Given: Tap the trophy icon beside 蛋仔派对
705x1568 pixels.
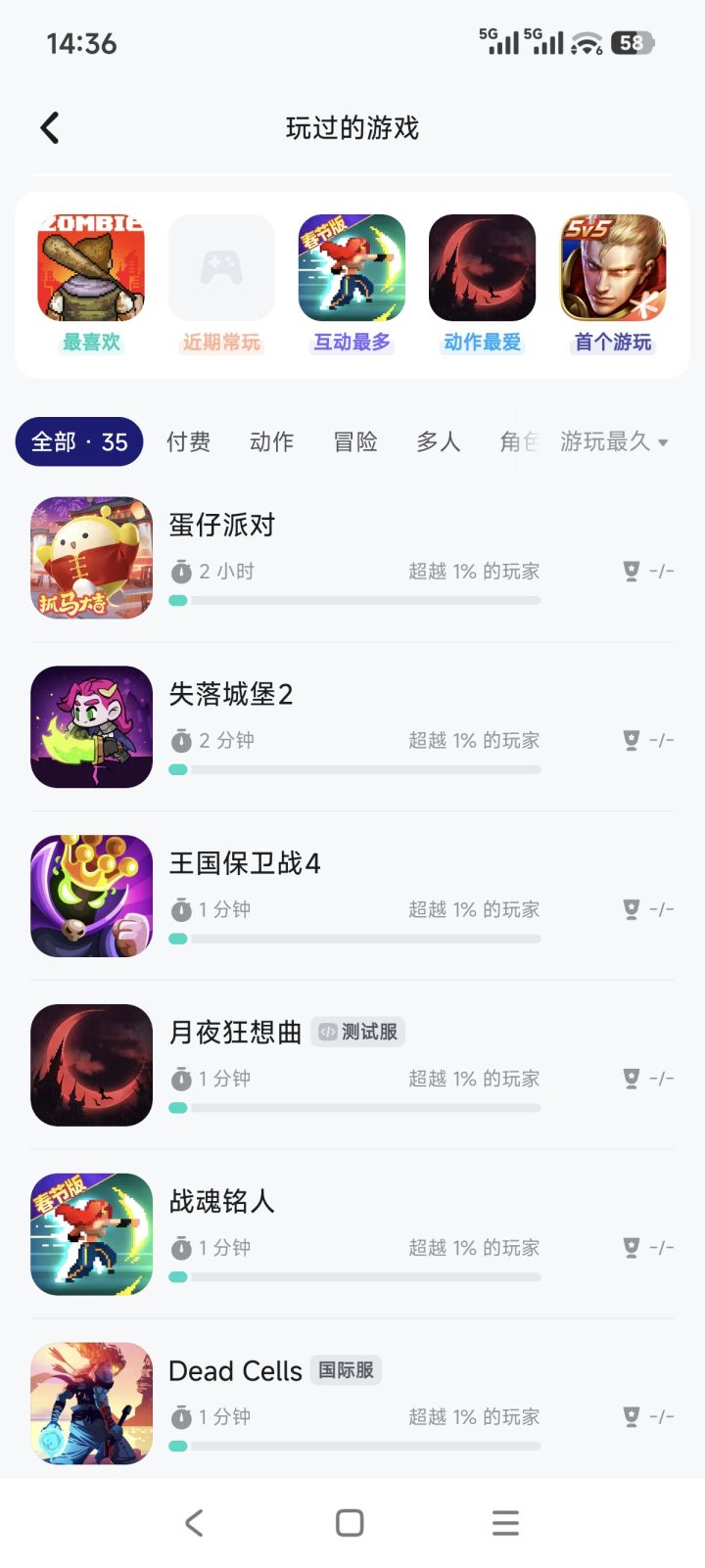Looking at the screenshot, I should coord(628,571).
